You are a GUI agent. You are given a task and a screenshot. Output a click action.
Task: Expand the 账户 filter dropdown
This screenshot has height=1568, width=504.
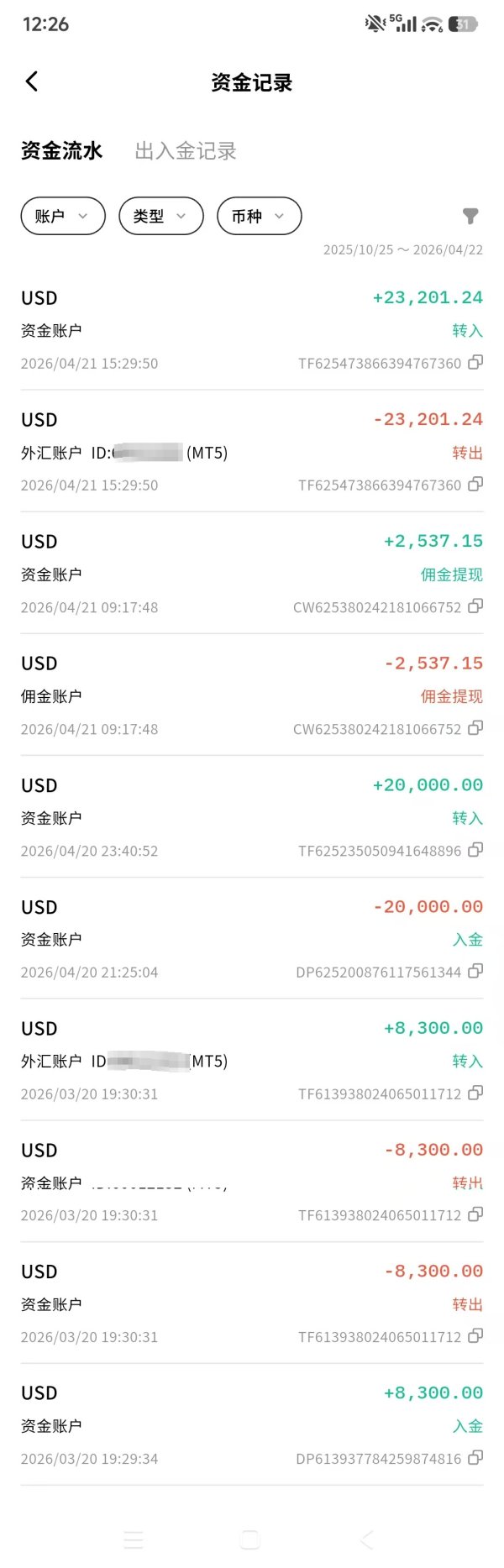[x=63, y=216]
